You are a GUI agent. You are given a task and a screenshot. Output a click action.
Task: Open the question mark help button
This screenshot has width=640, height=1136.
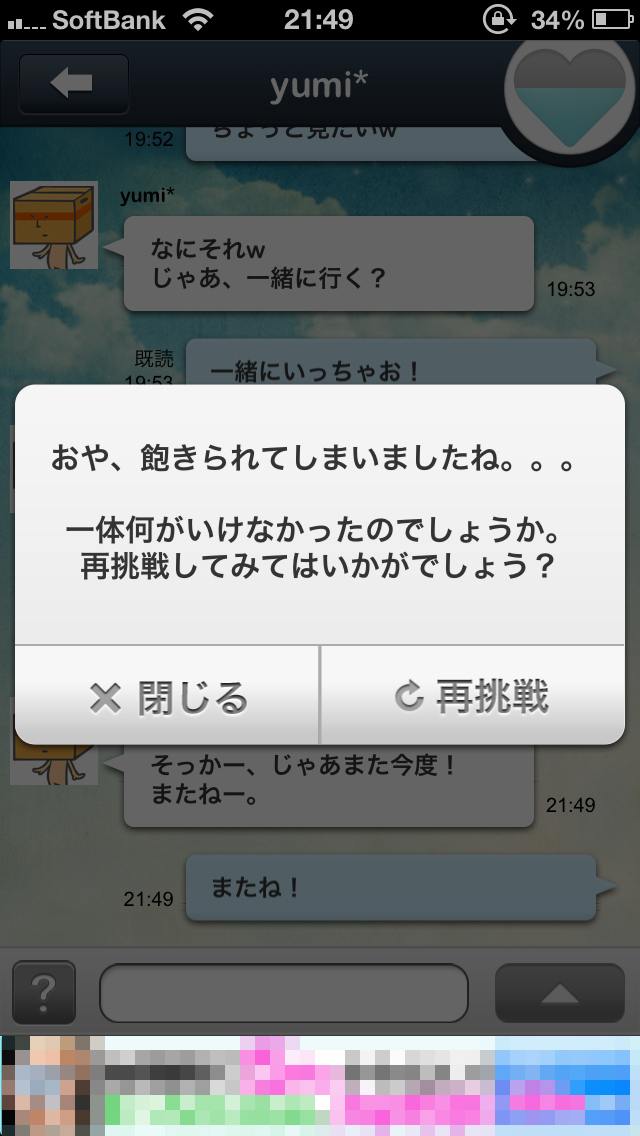[x=43, y=993]
